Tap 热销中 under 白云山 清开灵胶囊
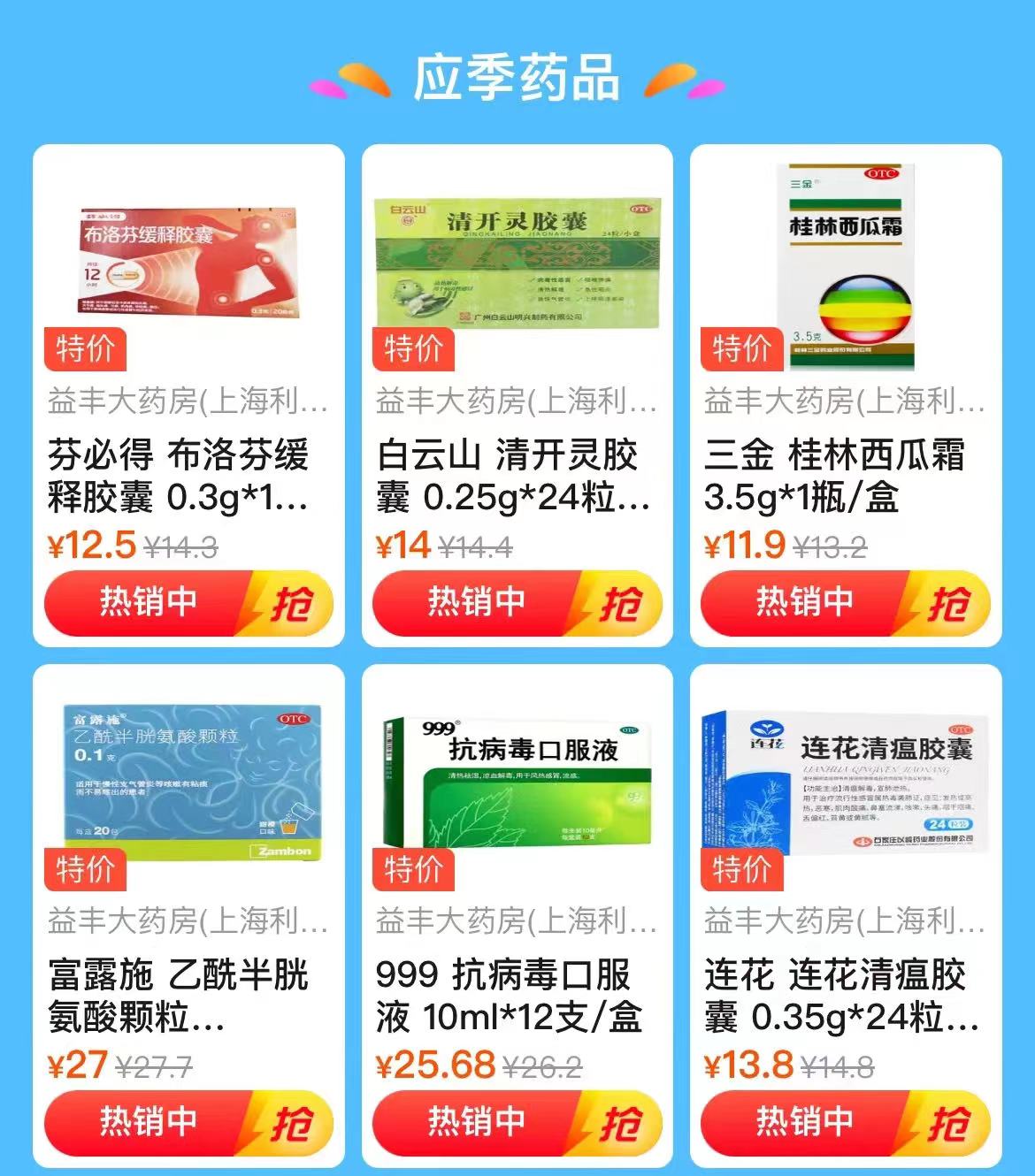 (517, 603)
